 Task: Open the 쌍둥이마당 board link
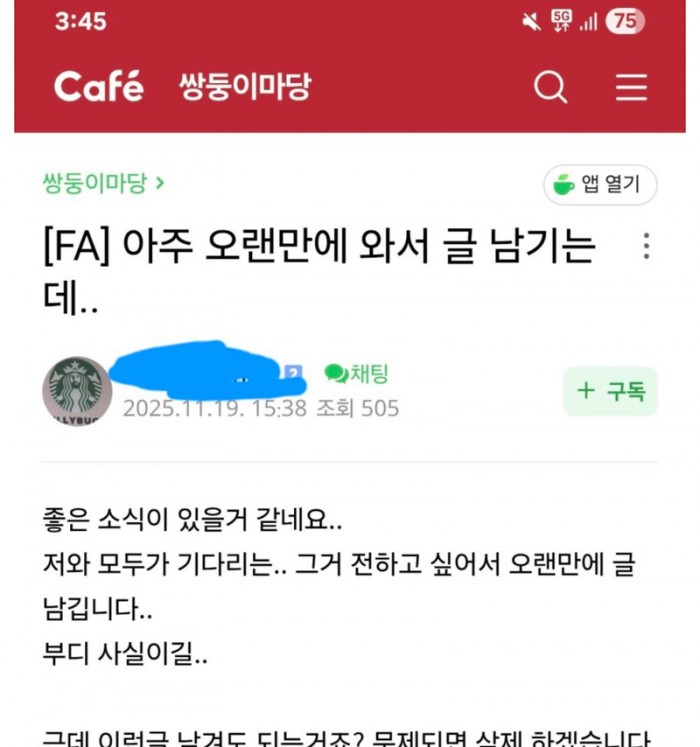[x=103, y=183]
